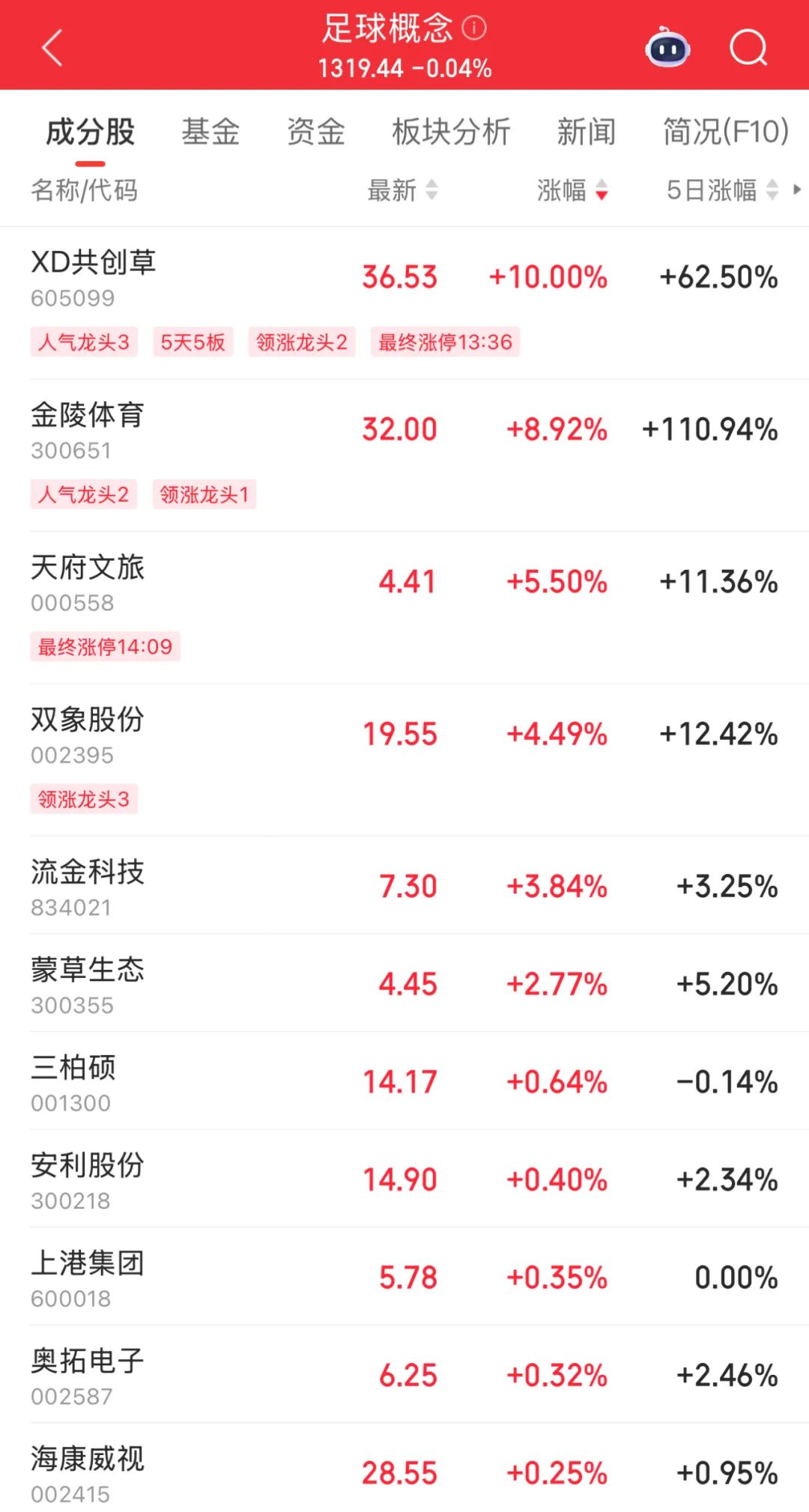Screen dimensions: 809x1512
Task: Open search with the magnifier icon
Action: (x=748, y=48)
